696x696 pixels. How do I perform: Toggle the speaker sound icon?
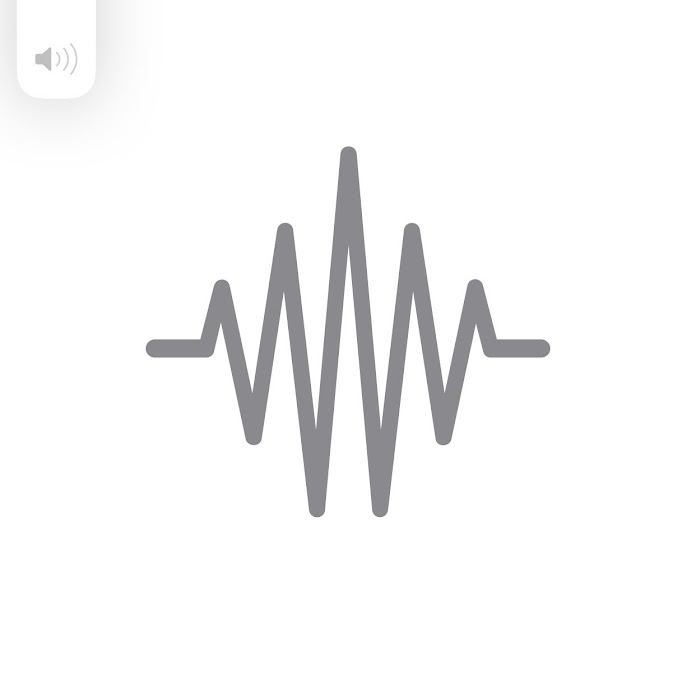click(56, 59)
